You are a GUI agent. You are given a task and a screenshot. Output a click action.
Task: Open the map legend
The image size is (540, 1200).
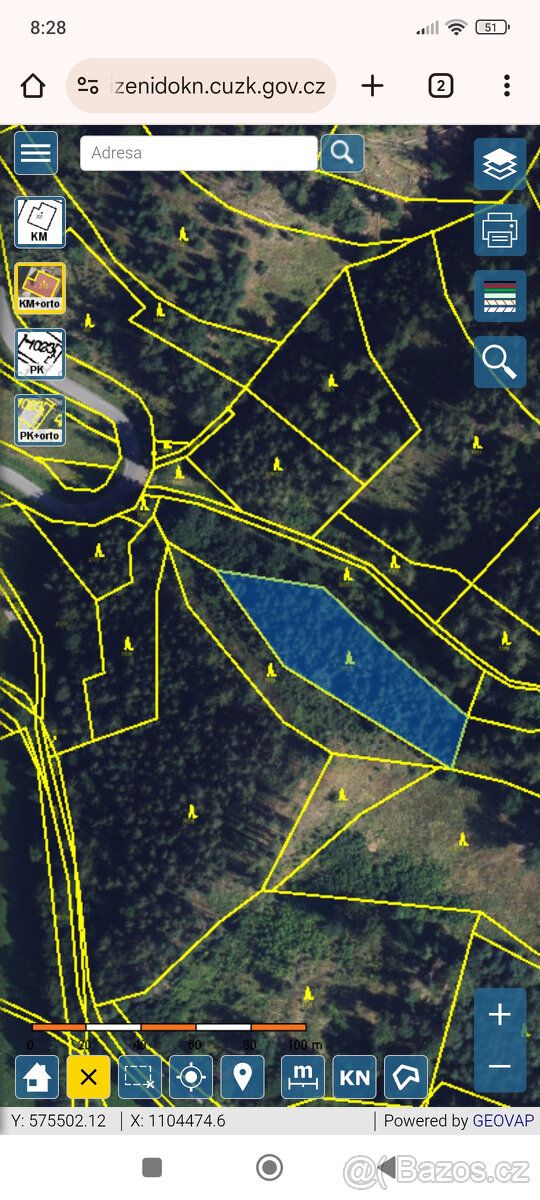point(500,296)
